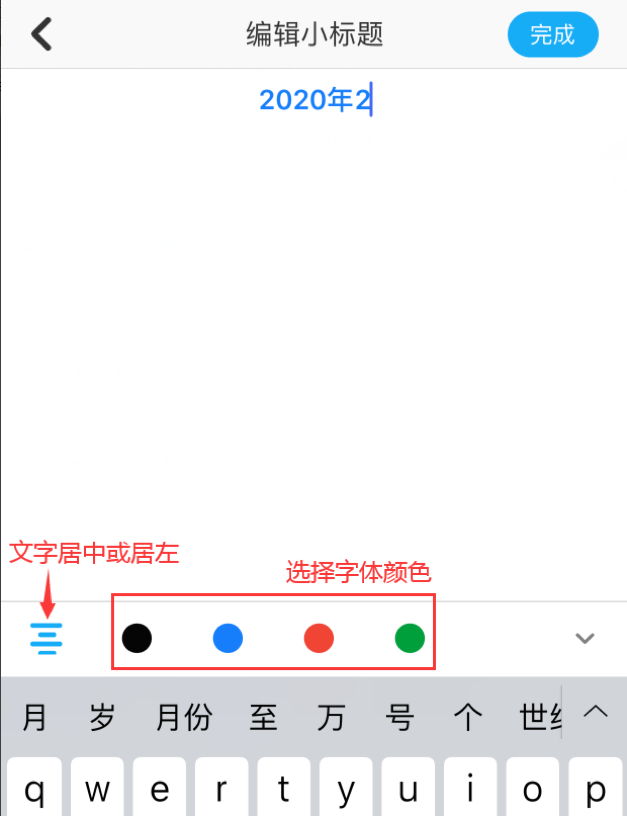Toggle text alignment between center and left
627x816 pixels.
tap(46, 637)
